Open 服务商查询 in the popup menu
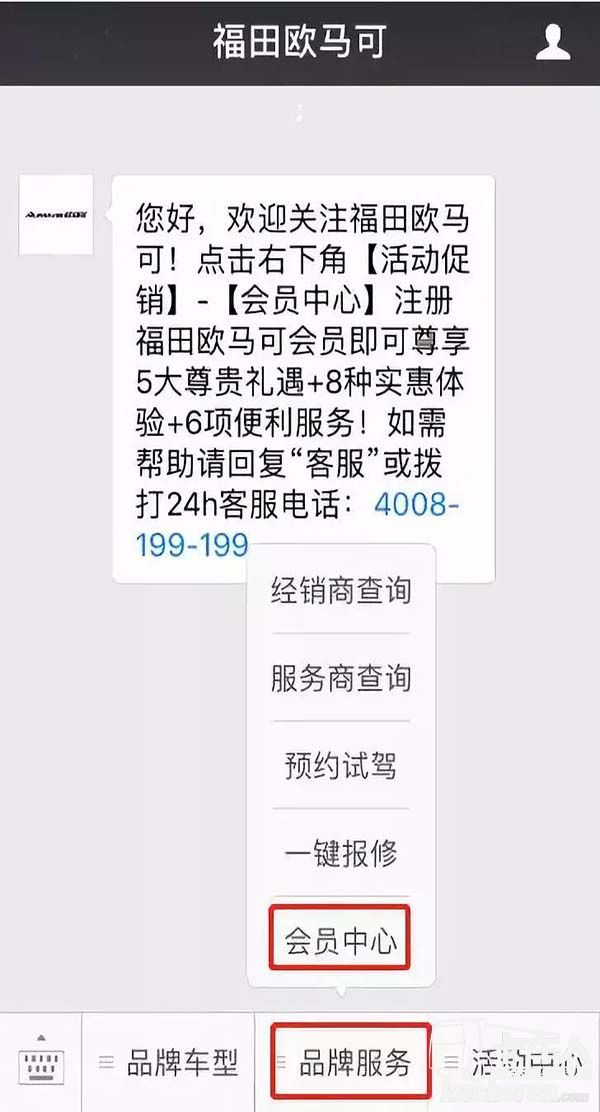The image size is (600, 1112). (x=341, y=678)
